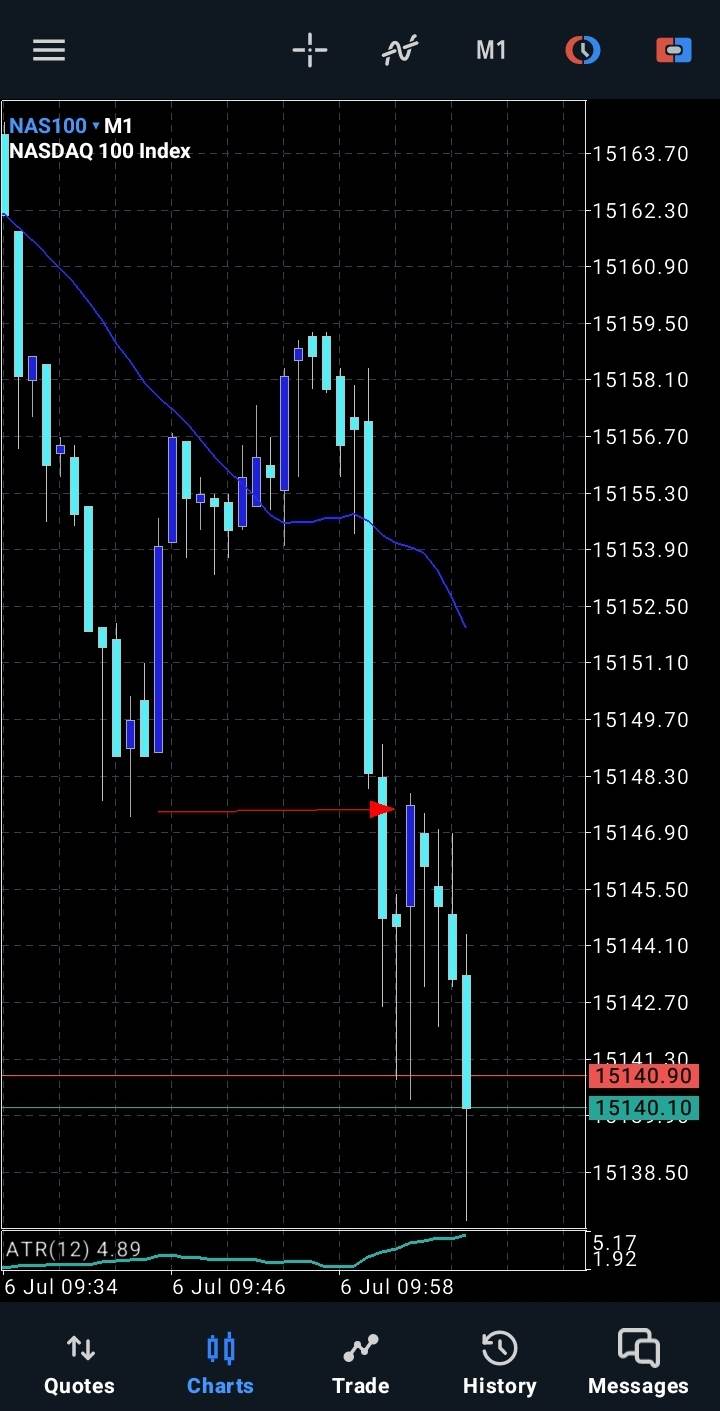Switch to the Quotes tab
Viewport: 720px width, 1411px height.
tap(79, 1362)
